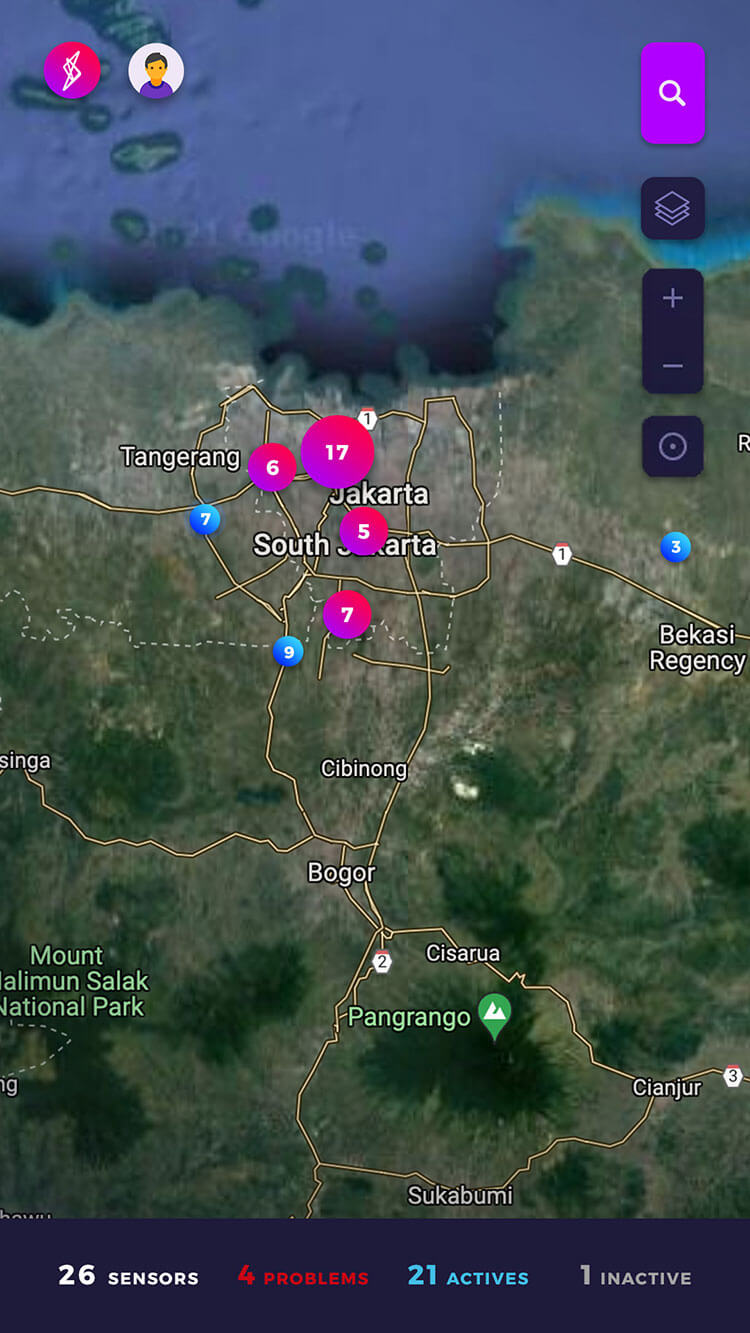Open the pink cluster marked 6
This screenshot has height=1333, width=750.
point(272,467)
